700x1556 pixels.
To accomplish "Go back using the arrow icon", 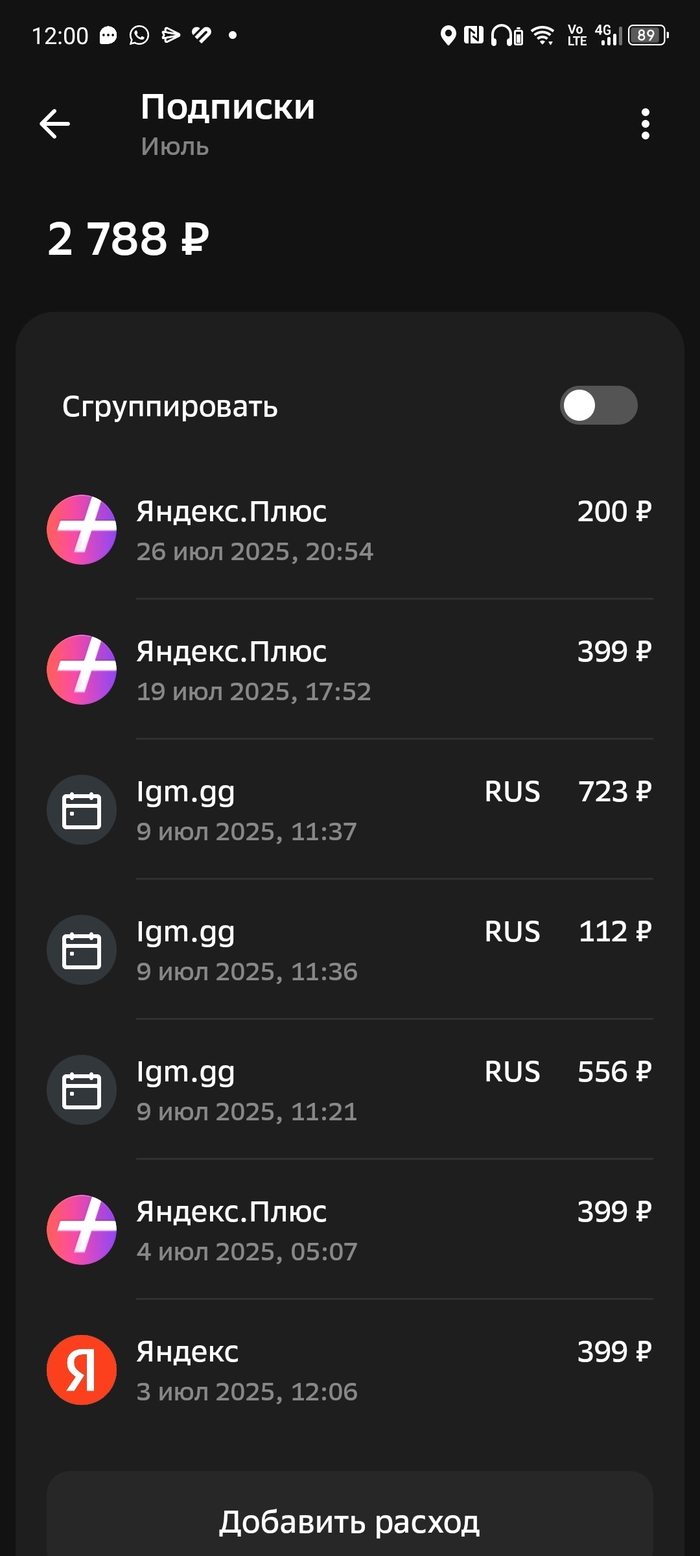I will [x=55, y=124].
